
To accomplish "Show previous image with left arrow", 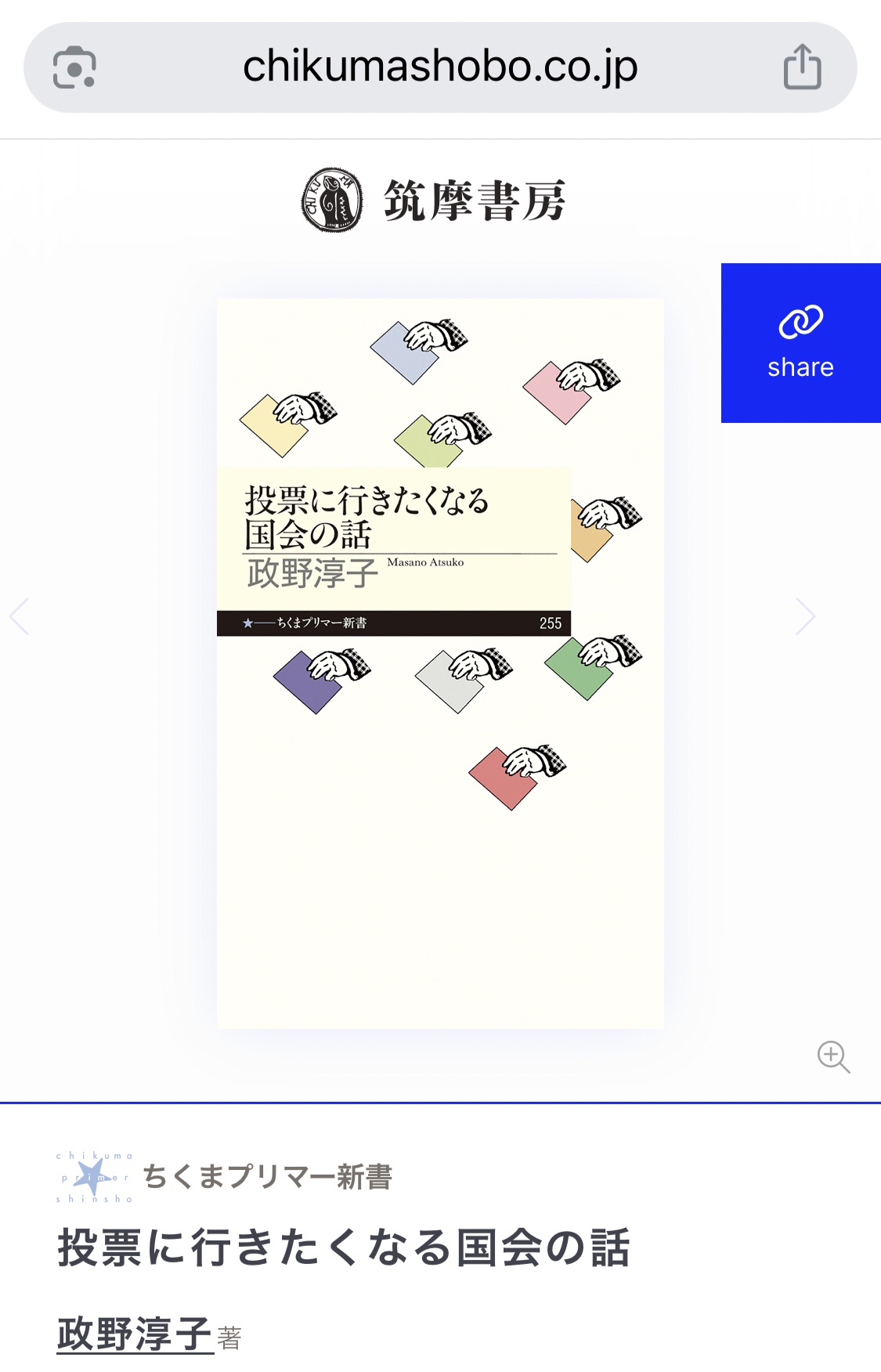I will tap(20, 616).
